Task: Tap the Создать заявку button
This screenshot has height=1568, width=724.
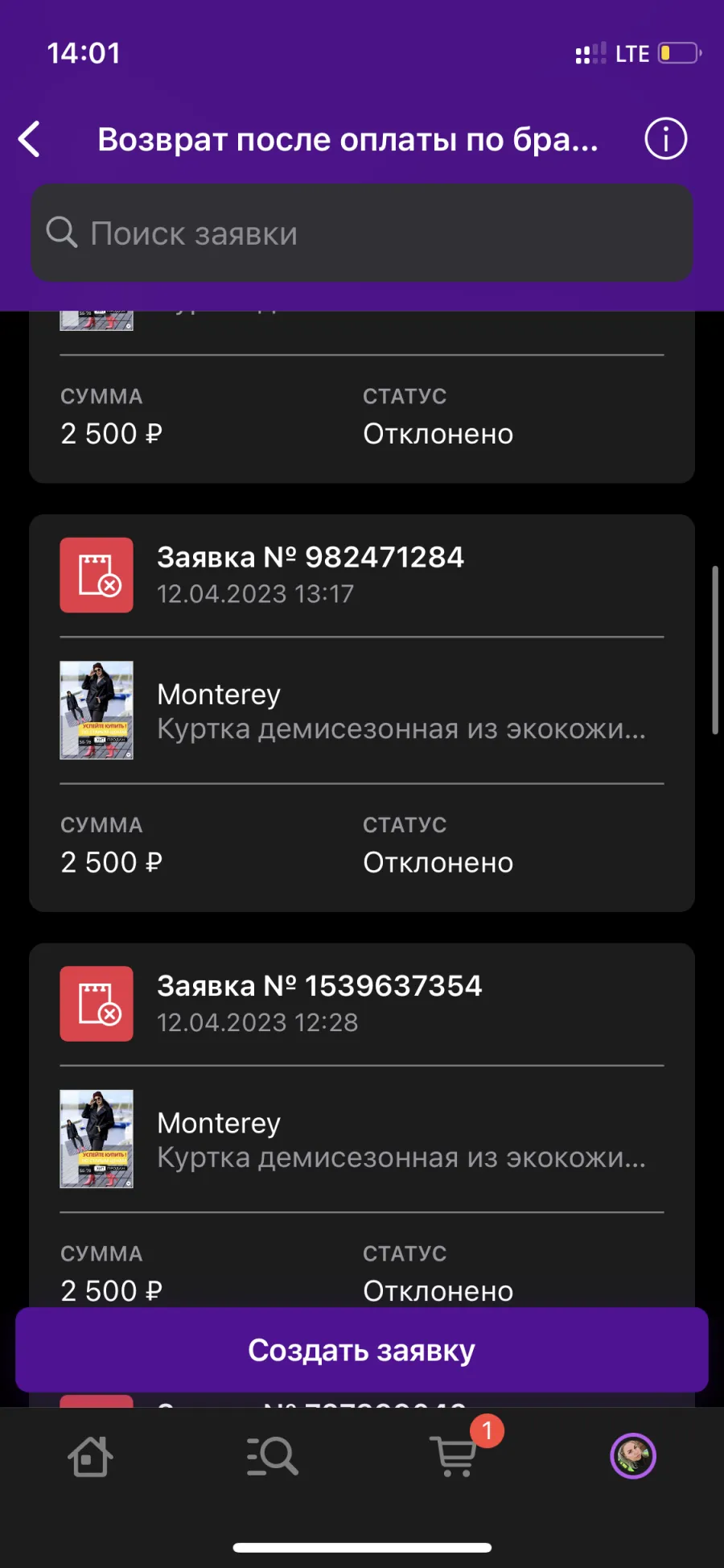Action: point(362,1350)
